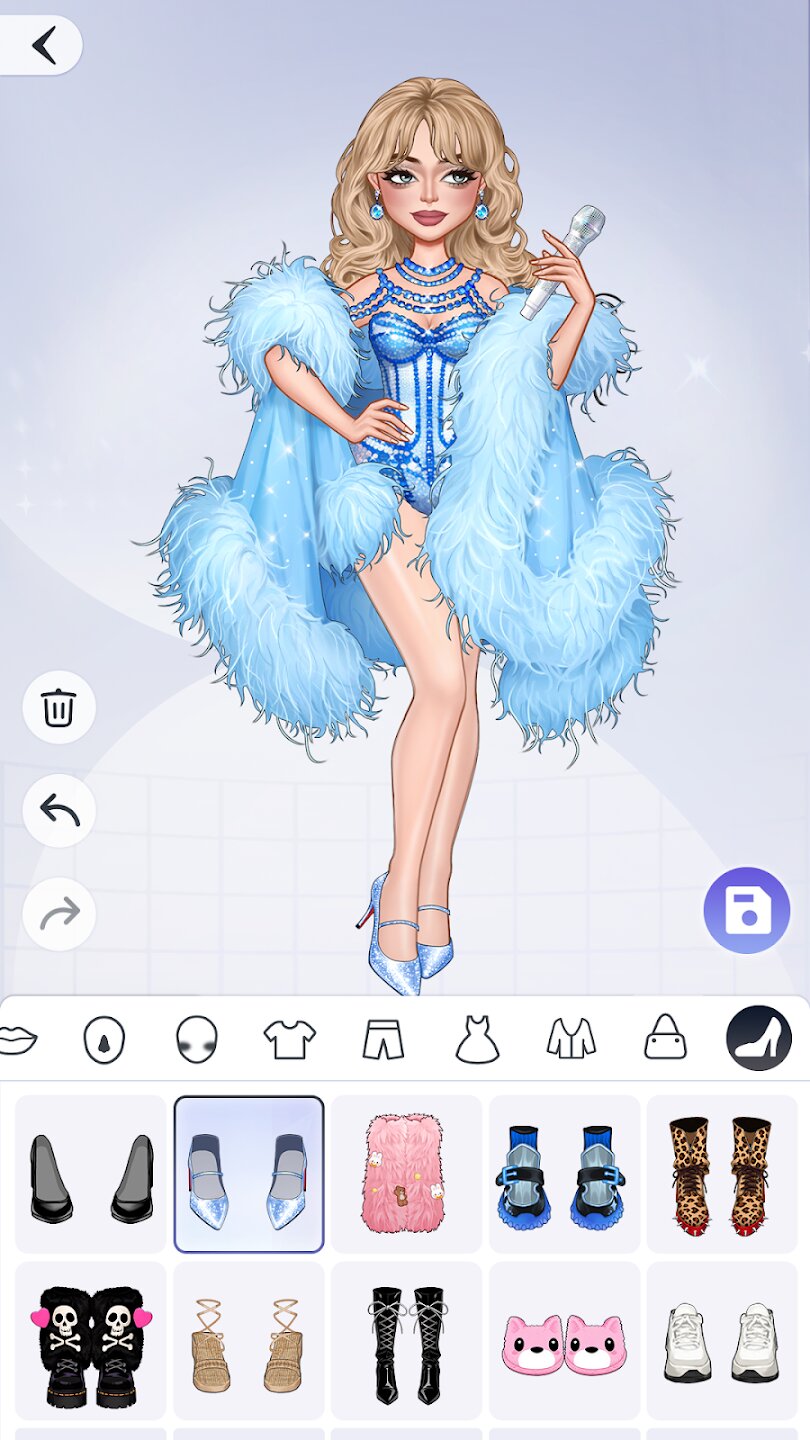
Task: Save the look with the floppy disk button
Action: coord(746,910)
